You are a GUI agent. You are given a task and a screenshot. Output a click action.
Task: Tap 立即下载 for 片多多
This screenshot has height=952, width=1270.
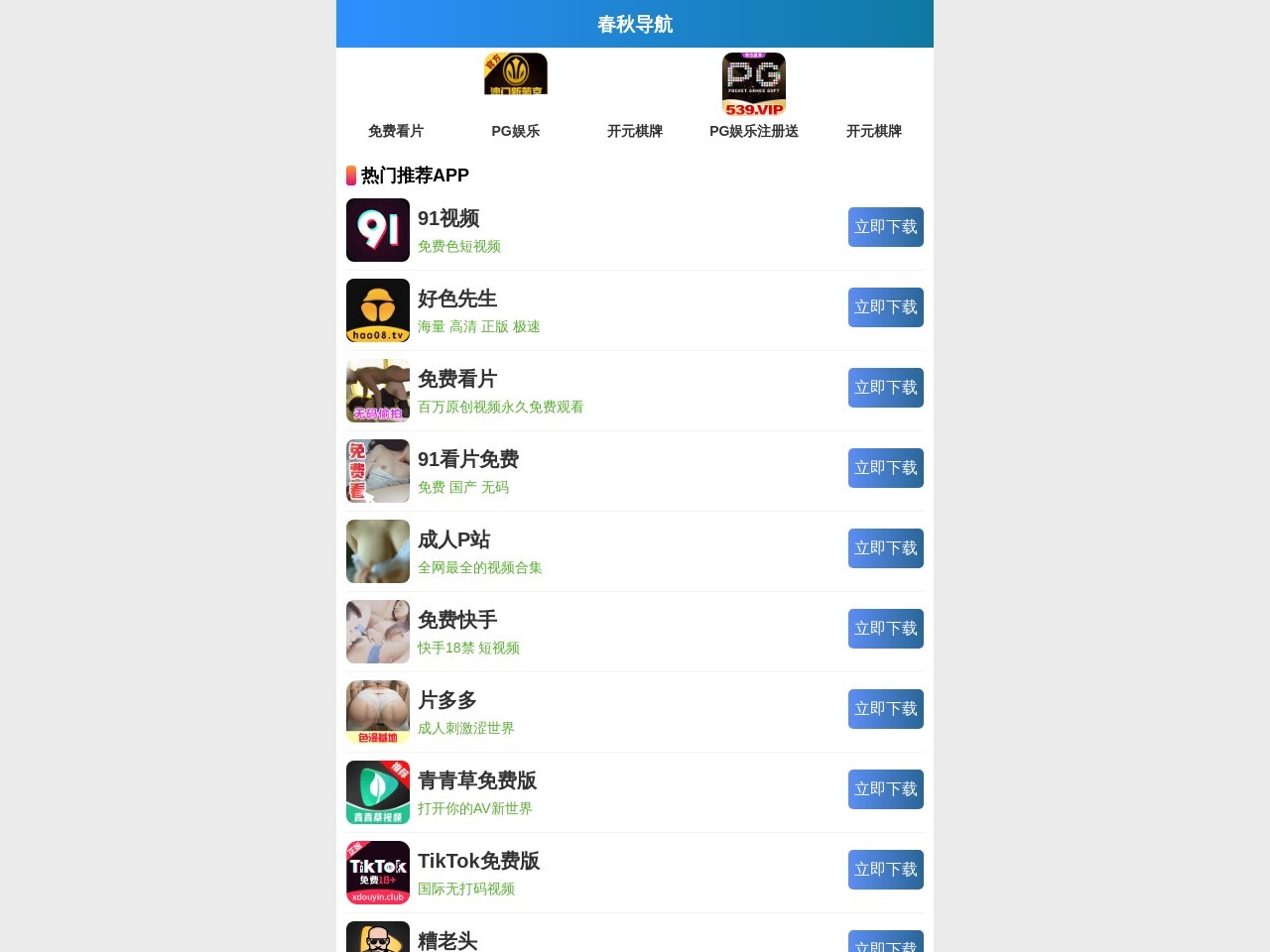click(x=885, y=709)
